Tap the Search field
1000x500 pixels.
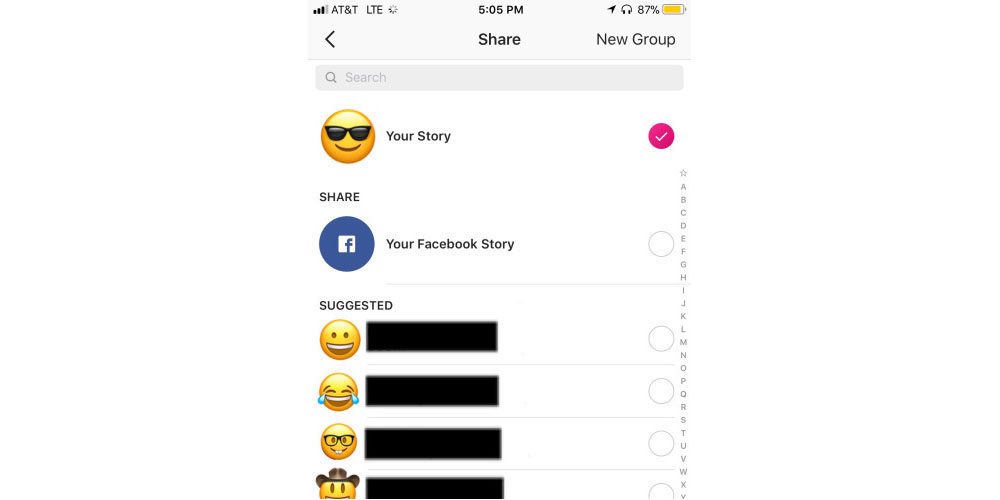tap(499, 77)
